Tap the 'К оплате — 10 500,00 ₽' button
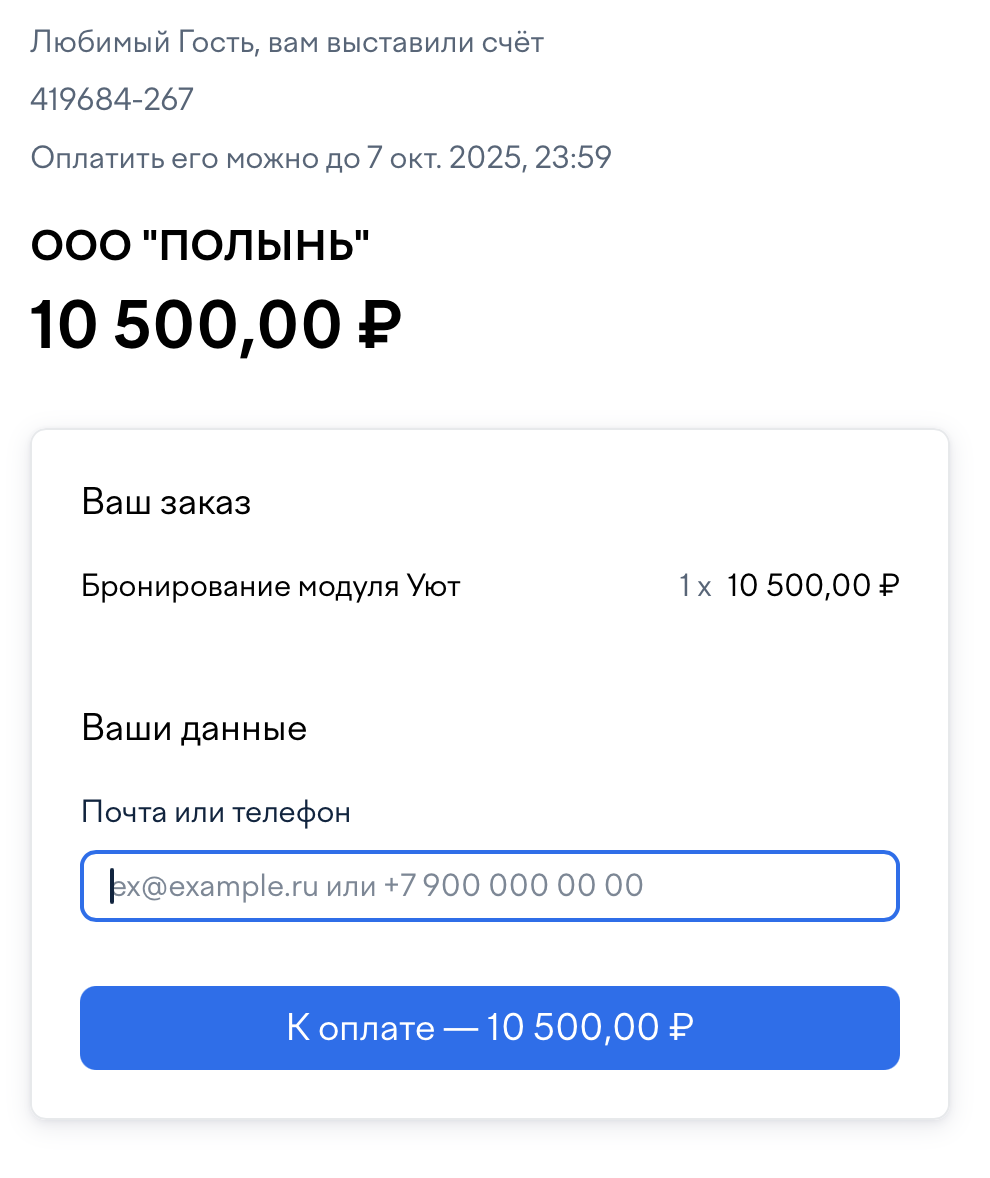Screen dimensions: 990x1178 489,1028
